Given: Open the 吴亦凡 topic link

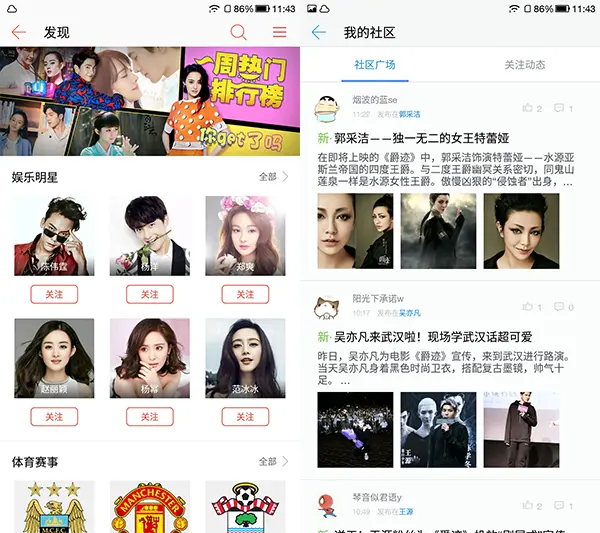Looking at the screenshot, I should pos(410,313).
